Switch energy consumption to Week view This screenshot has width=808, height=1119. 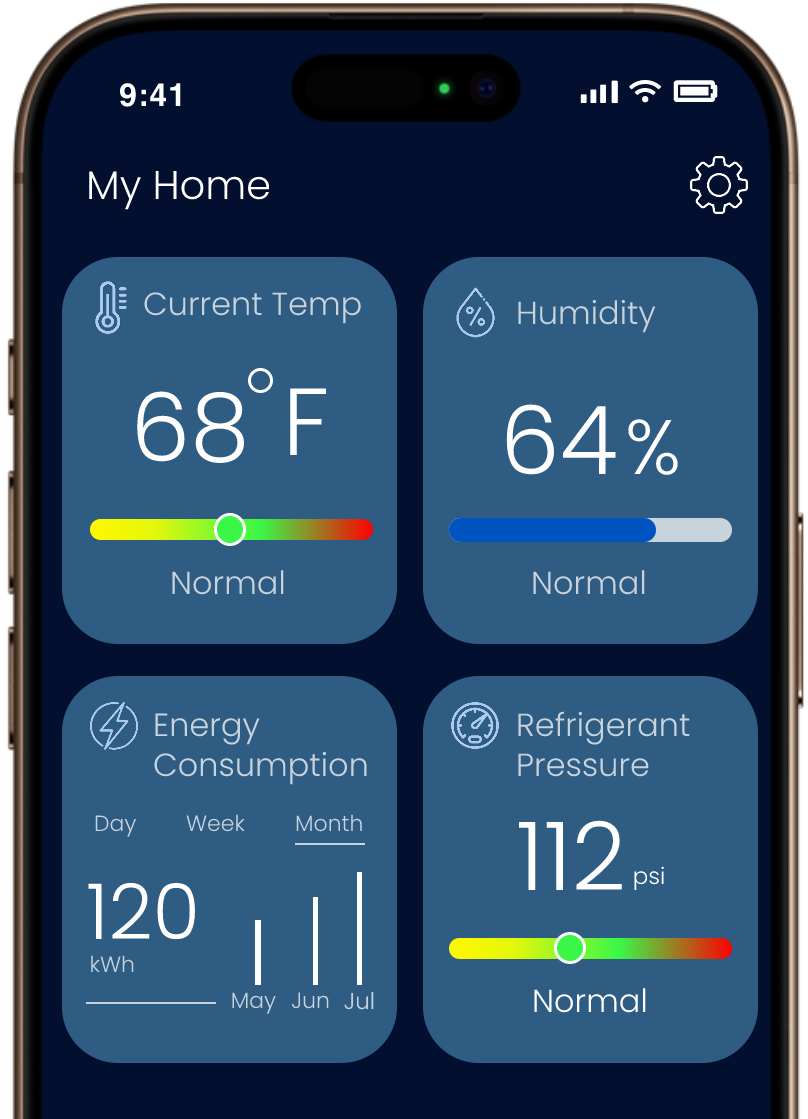pyautogui.click(x=215, y=824)
